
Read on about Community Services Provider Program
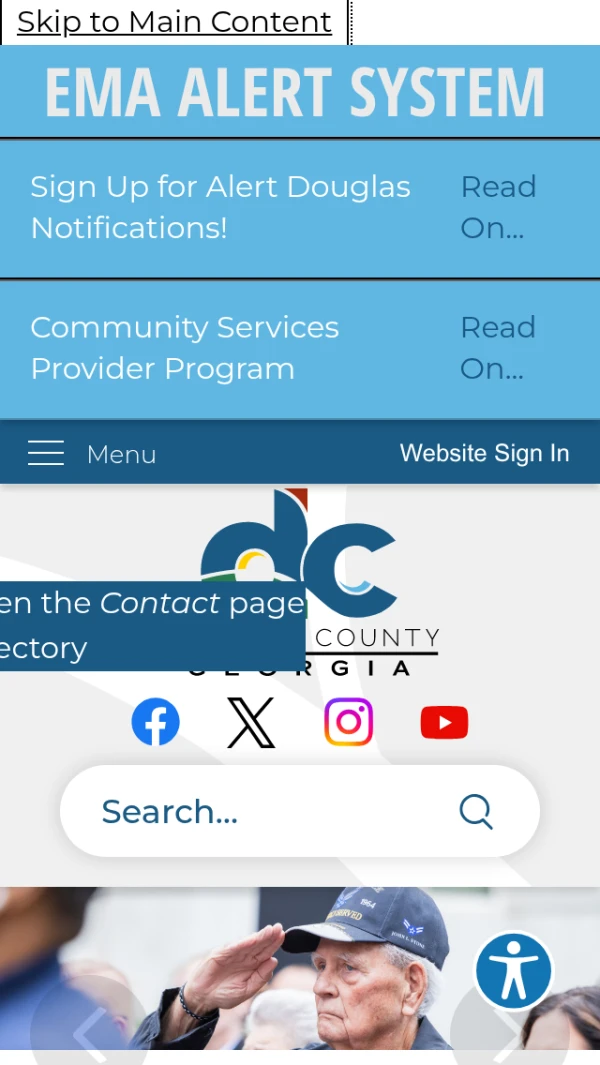(x=498, y=348)
